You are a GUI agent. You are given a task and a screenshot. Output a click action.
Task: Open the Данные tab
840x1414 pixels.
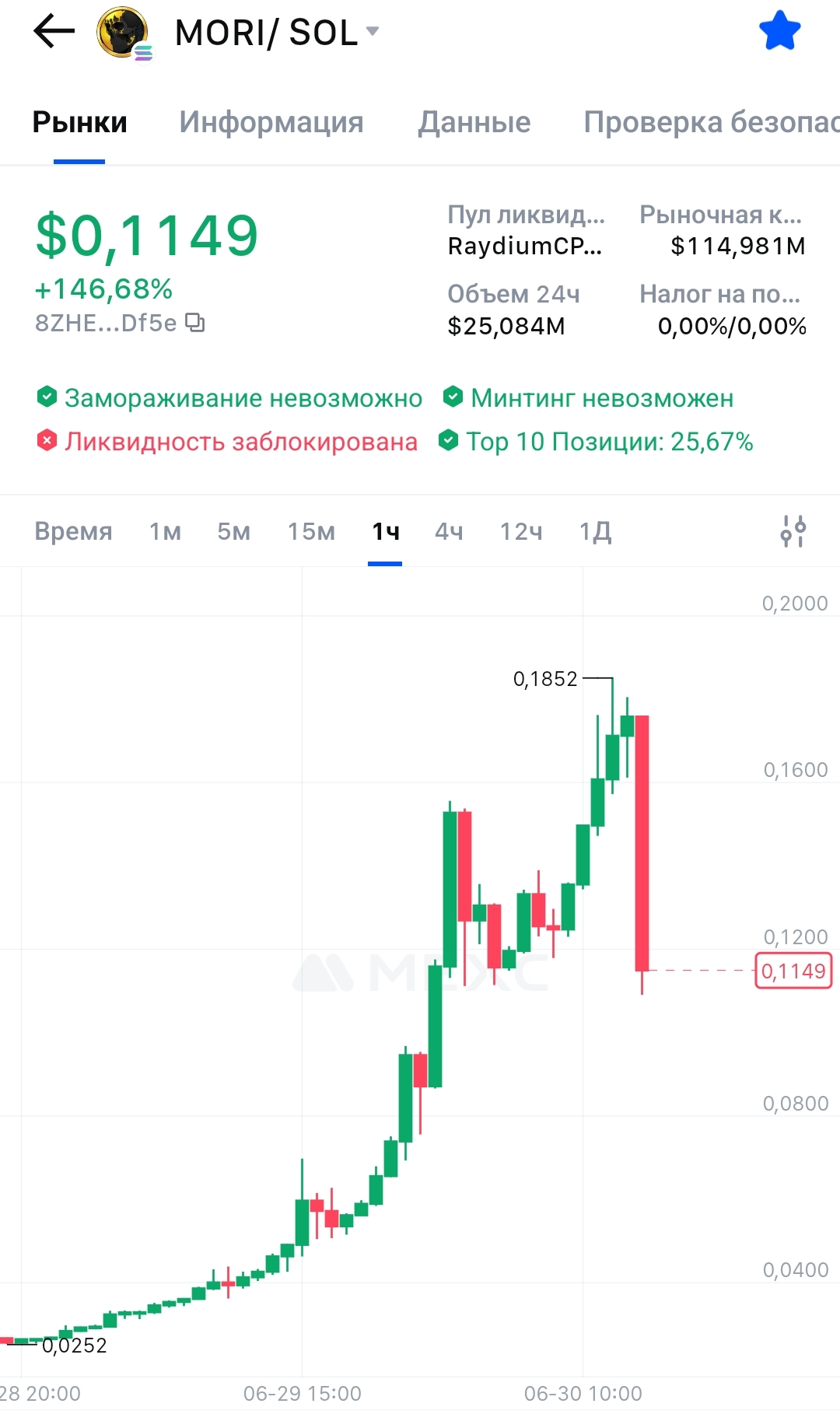pyautogui.click(x=474, y=122)
